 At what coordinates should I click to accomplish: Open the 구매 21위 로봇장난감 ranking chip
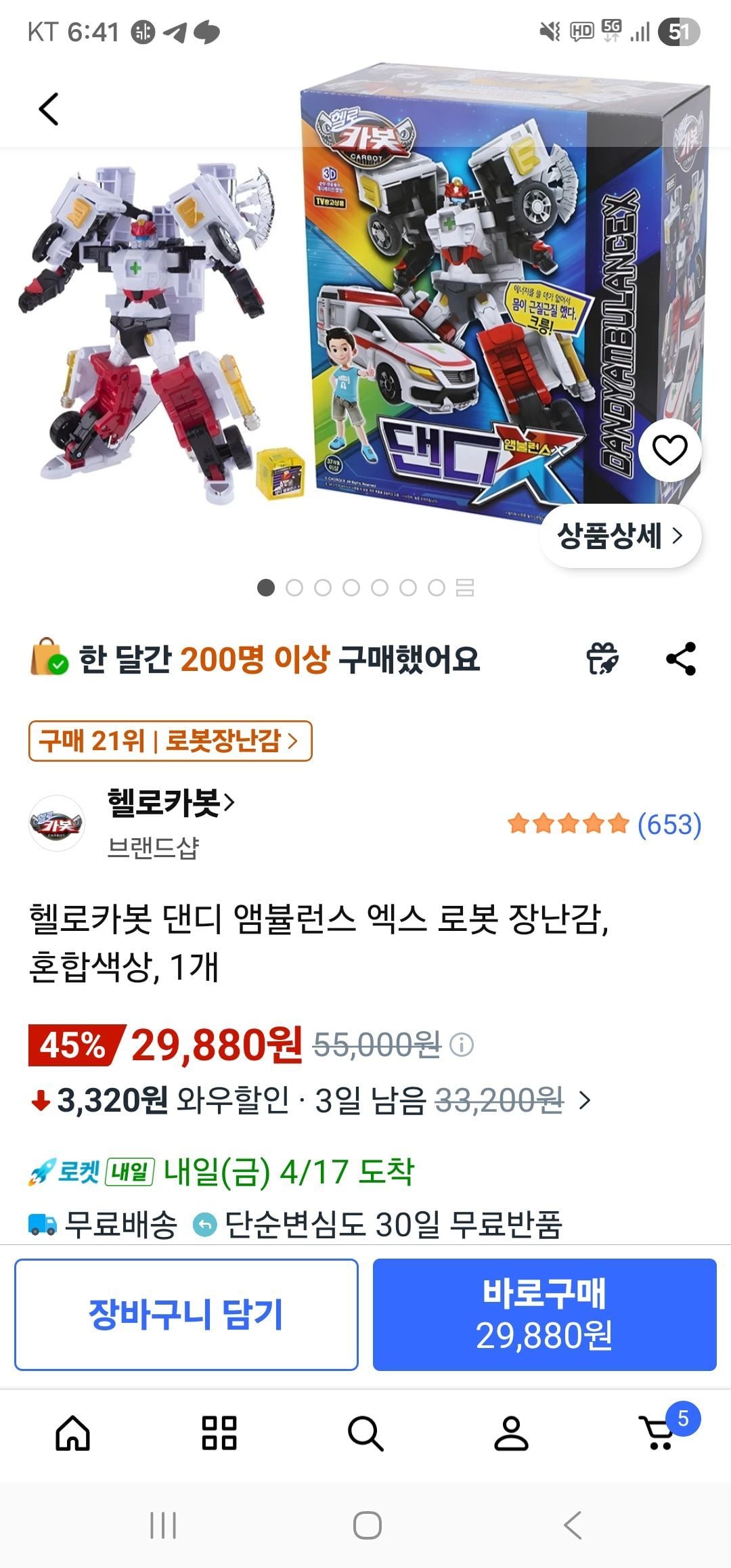coord(170,741)
